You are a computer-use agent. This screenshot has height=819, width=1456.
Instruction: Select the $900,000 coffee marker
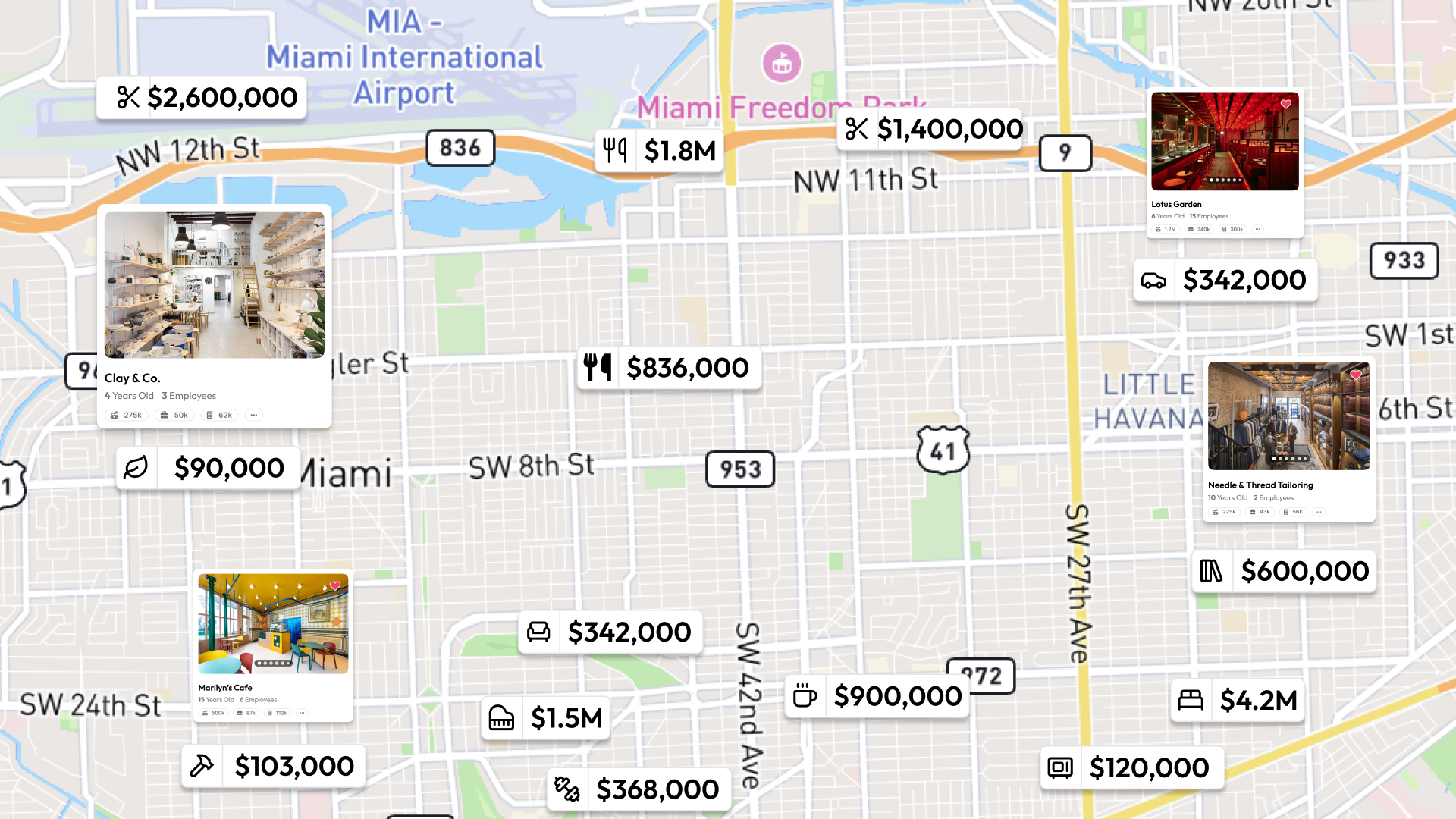click(x=877, y=696)
